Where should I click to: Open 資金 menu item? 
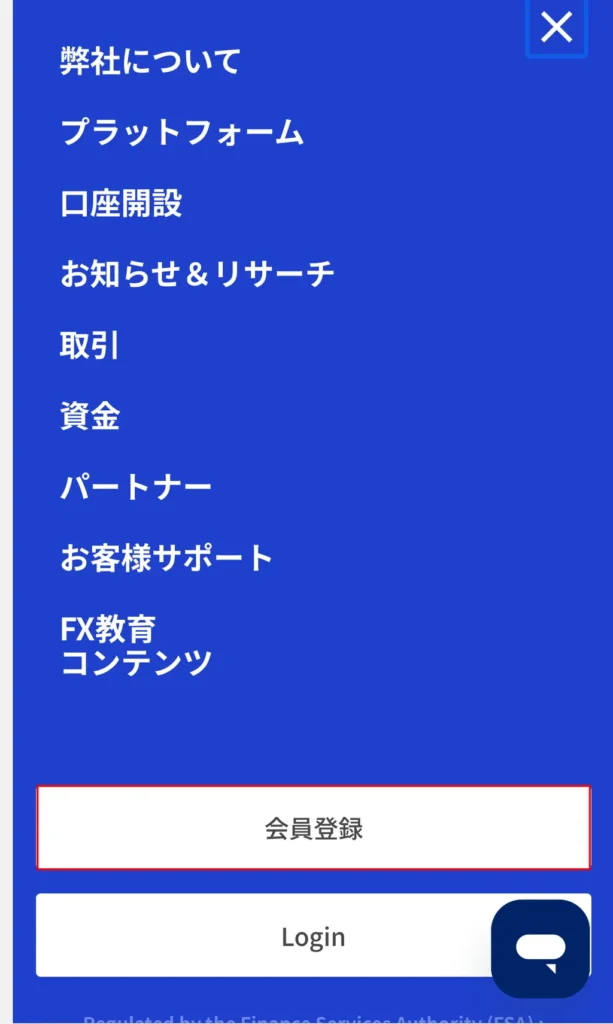(90, 416)
